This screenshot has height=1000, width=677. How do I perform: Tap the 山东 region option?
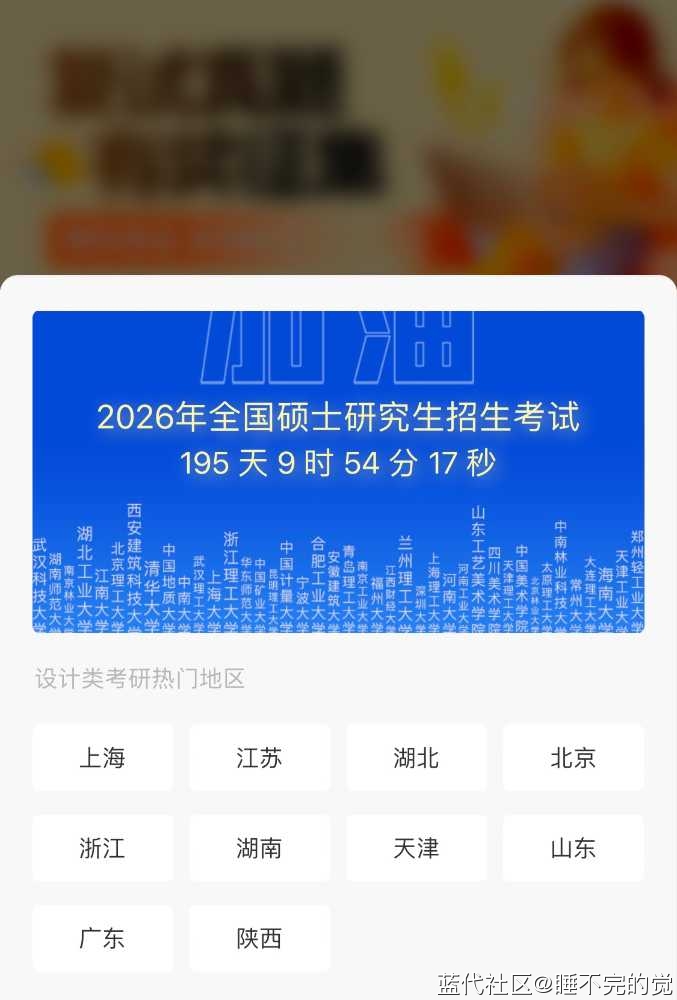(x=573, y=848)
